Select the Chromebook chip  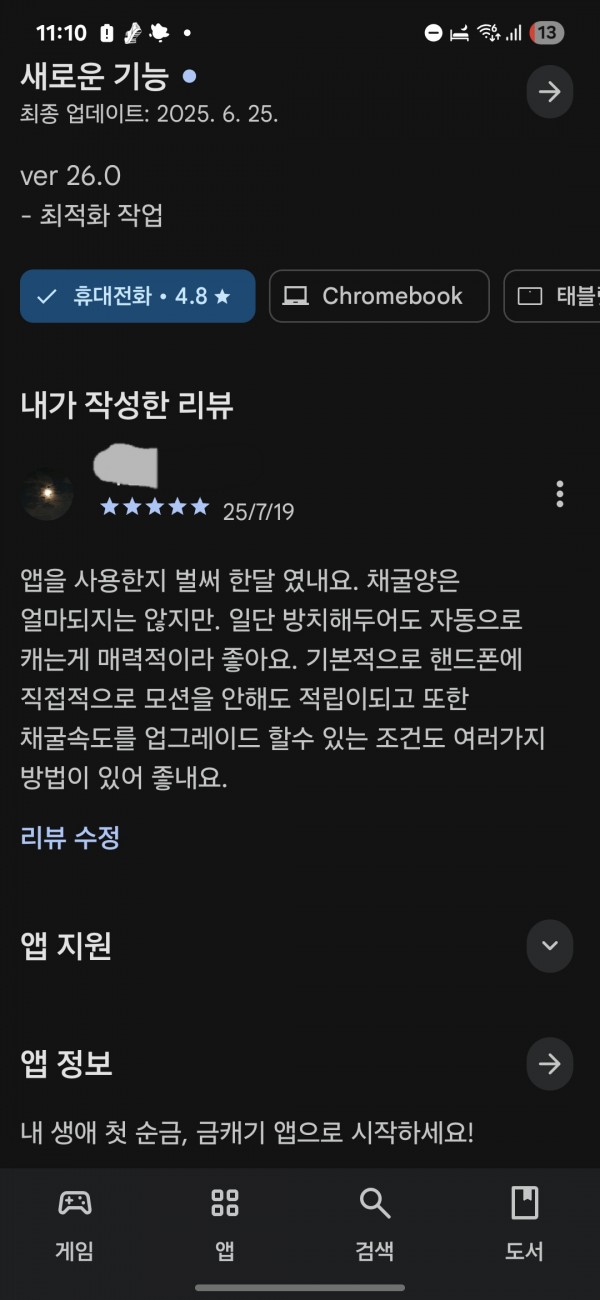379,296
